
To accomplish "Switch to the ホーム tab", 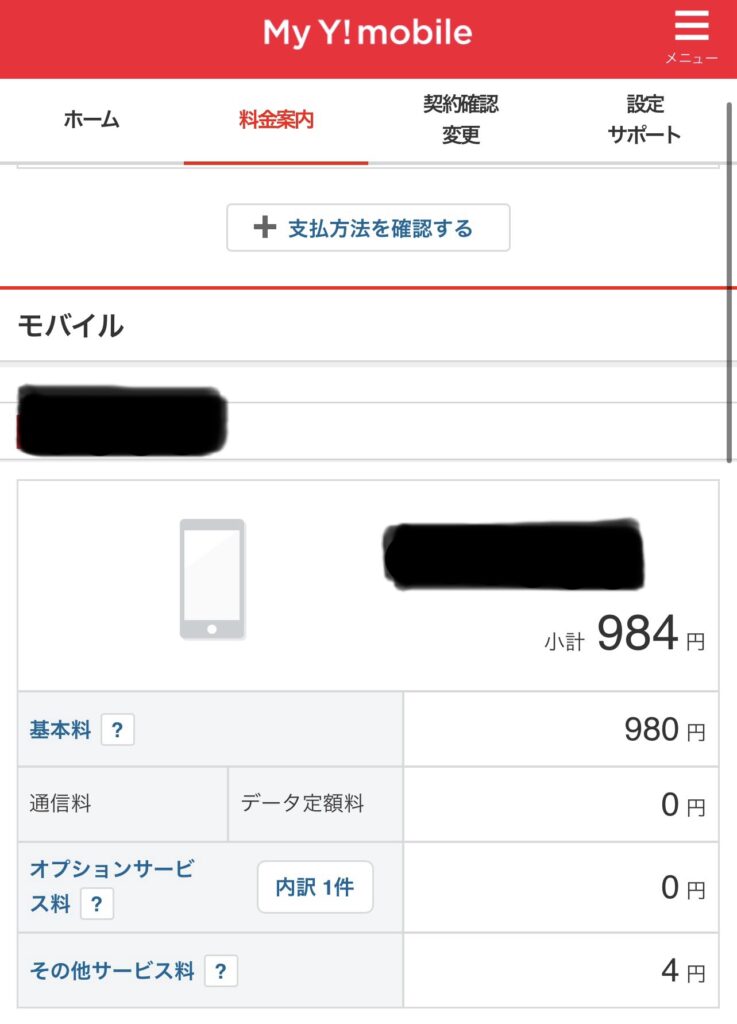I will 91,120.
